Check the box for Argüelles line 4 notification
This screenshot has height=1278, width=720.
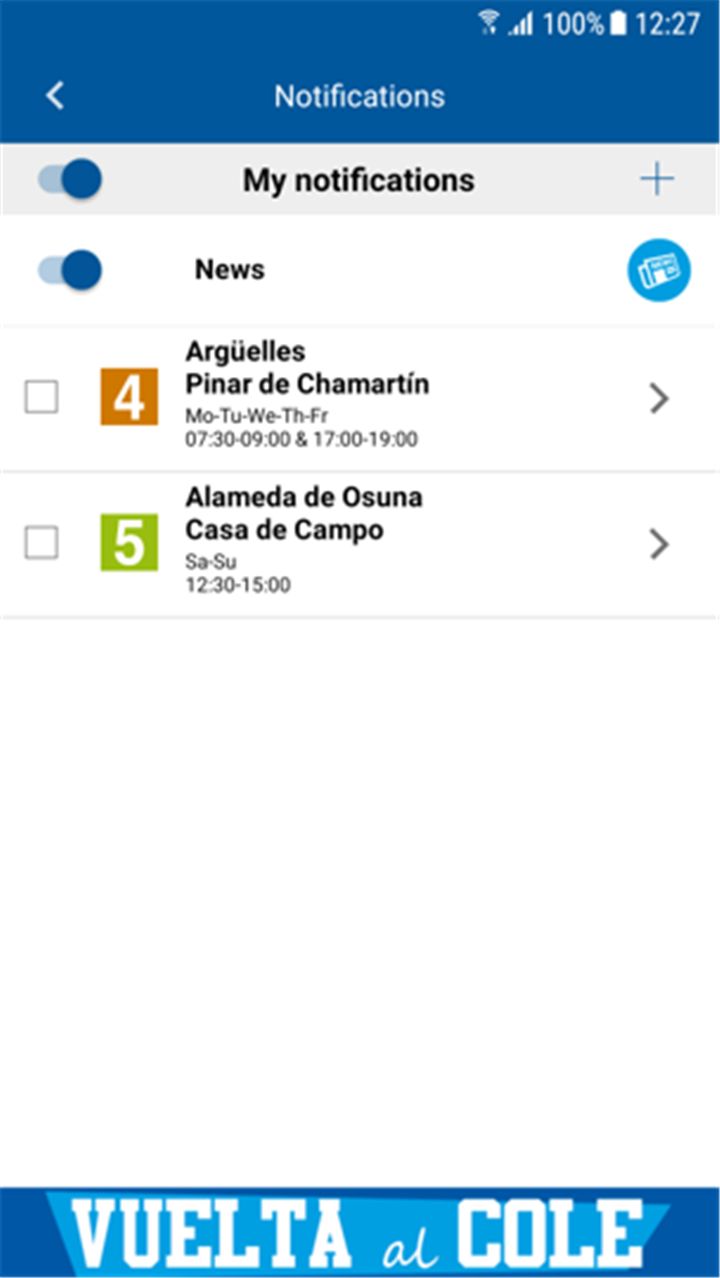pos(41,398)
